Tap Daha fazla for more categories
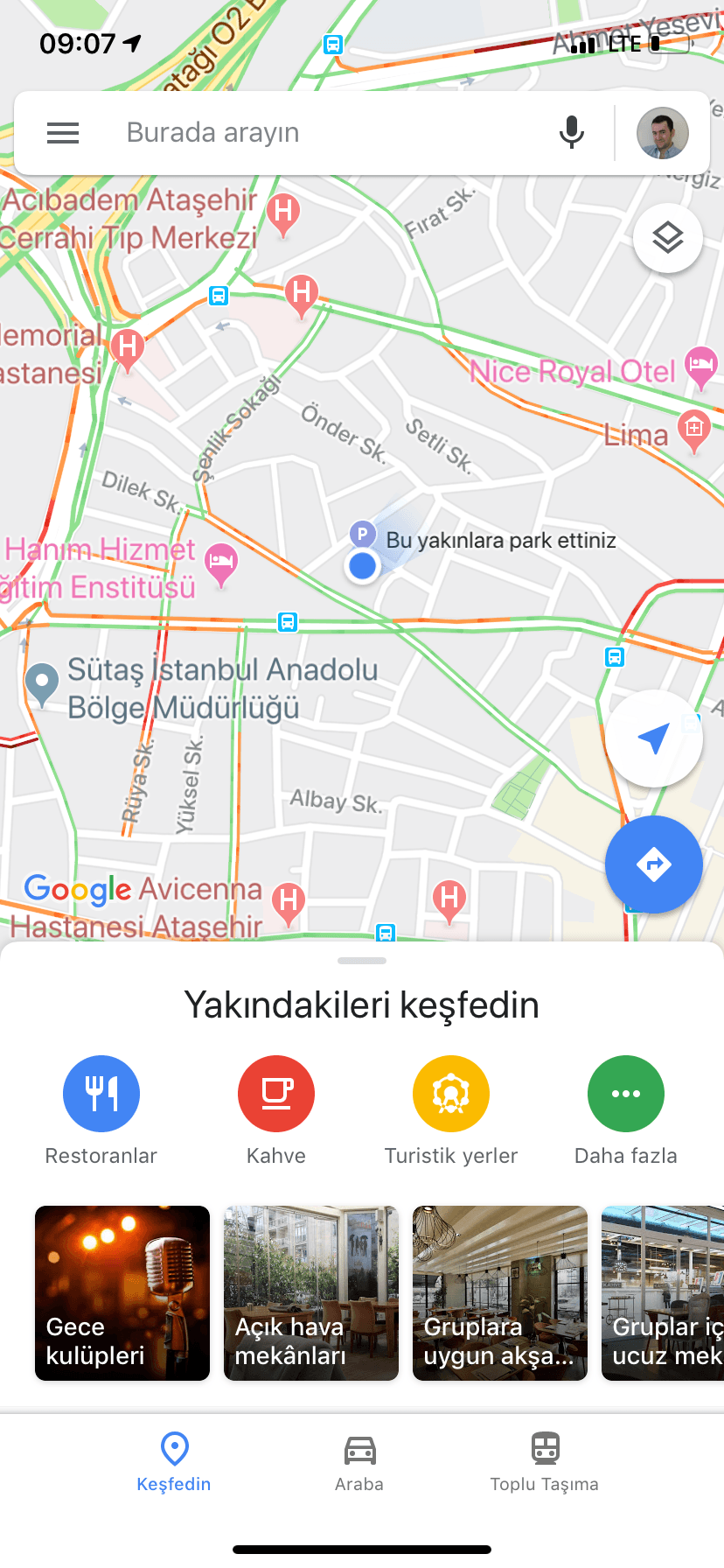 (x=625, y=1093)
